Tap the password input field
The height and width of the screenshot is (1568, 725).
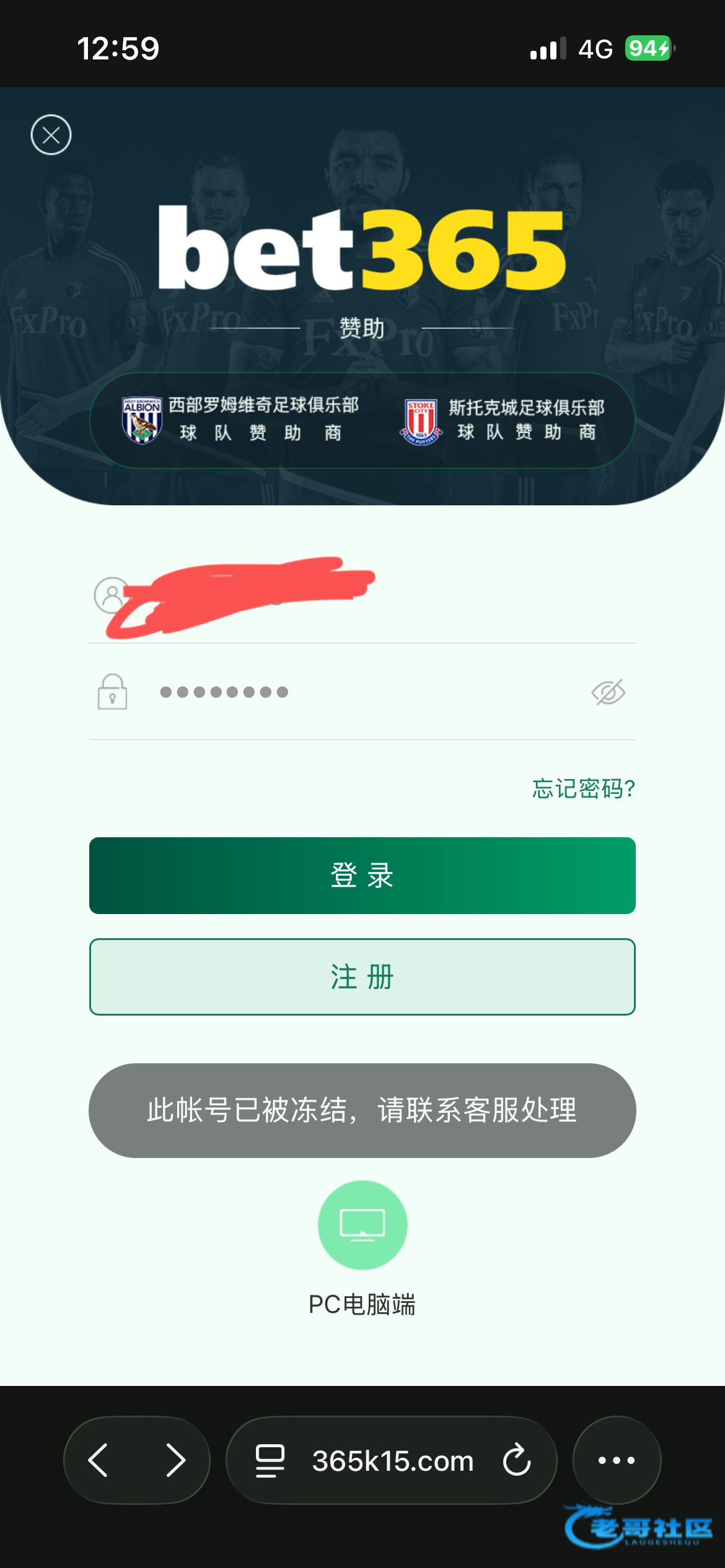pos(359,692)
